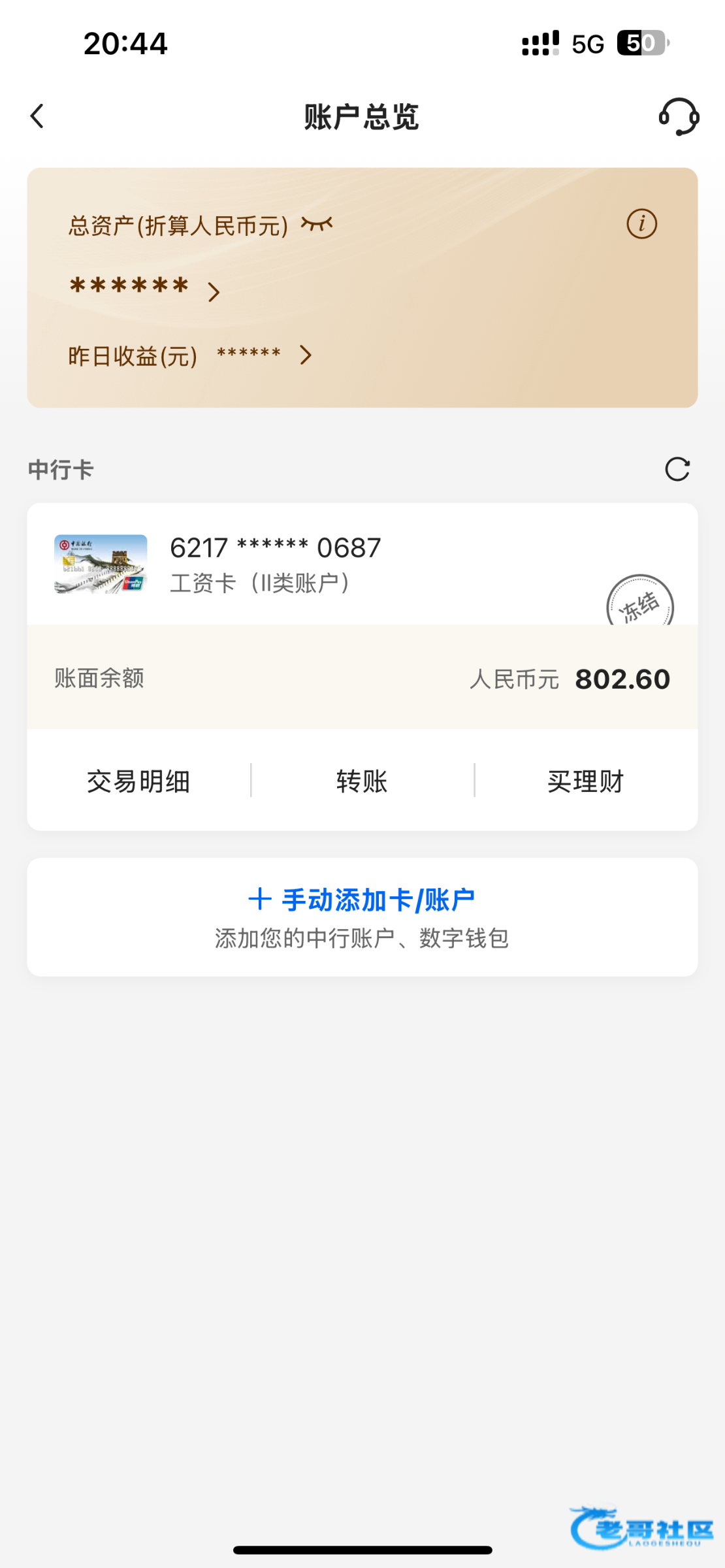Go back from the 账户总览 page
This screenshot has width=725, height=1568.
tap(37, 116)
